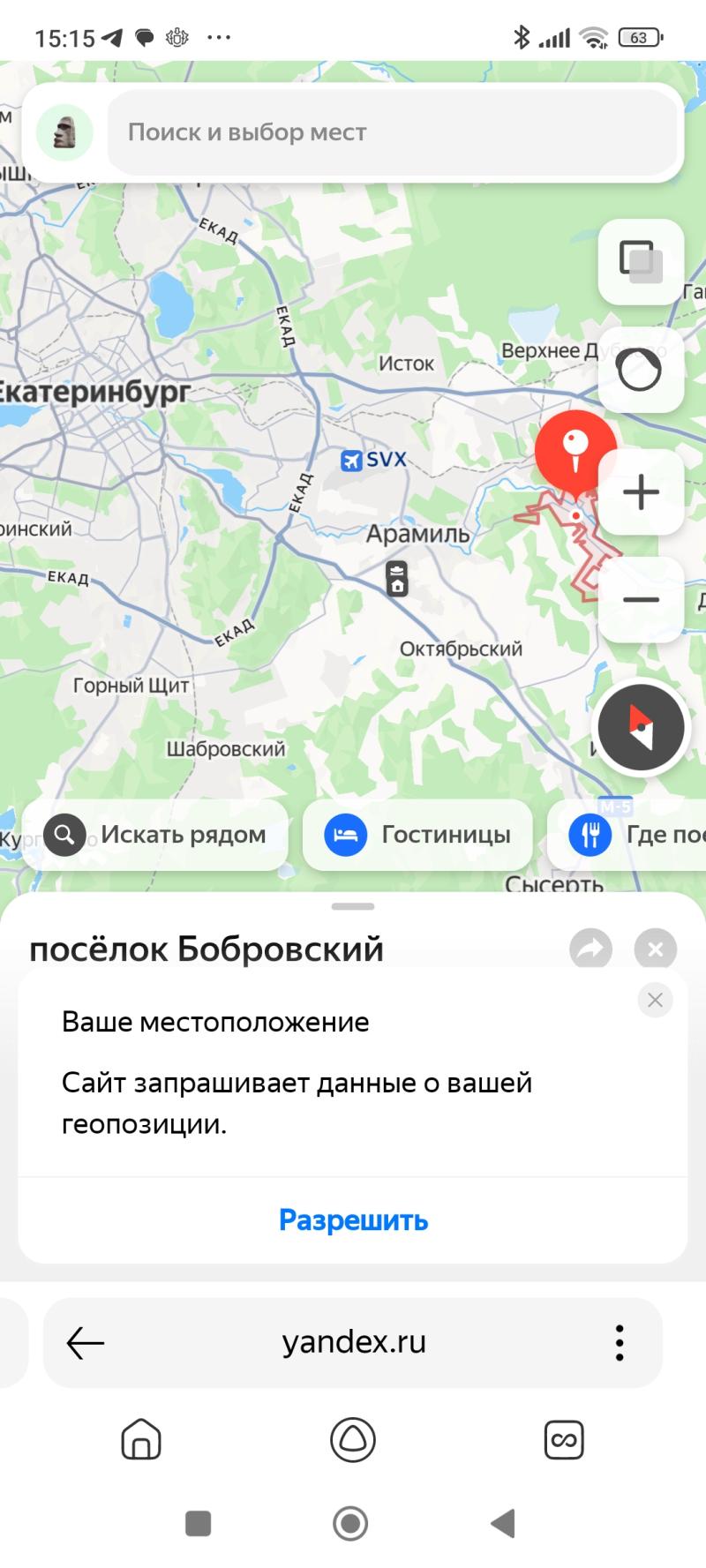
Task: Zoom out the map with minus
Action: (641, 599)
